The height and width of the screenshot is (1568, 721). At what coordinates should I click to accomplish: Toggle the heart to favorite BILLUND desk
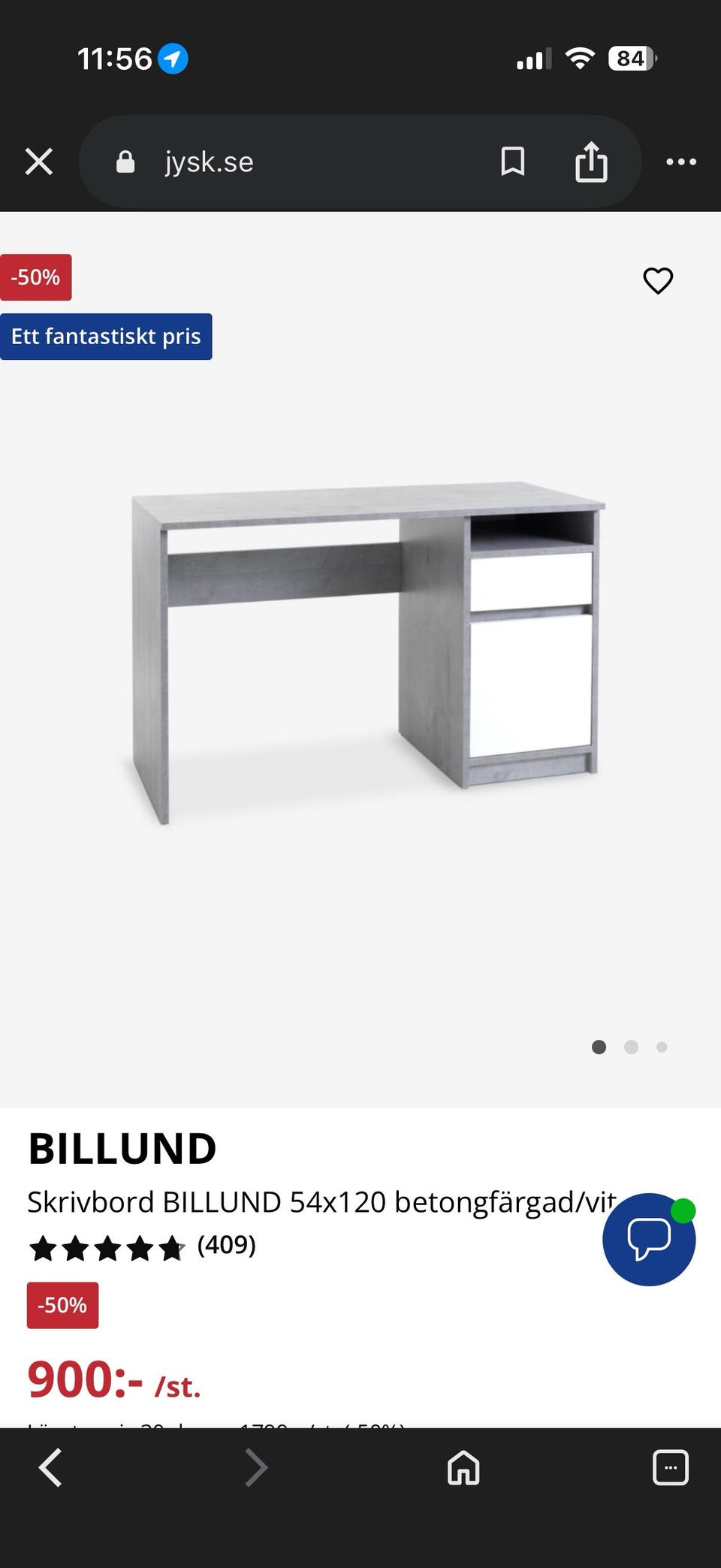tap(658, 281)
